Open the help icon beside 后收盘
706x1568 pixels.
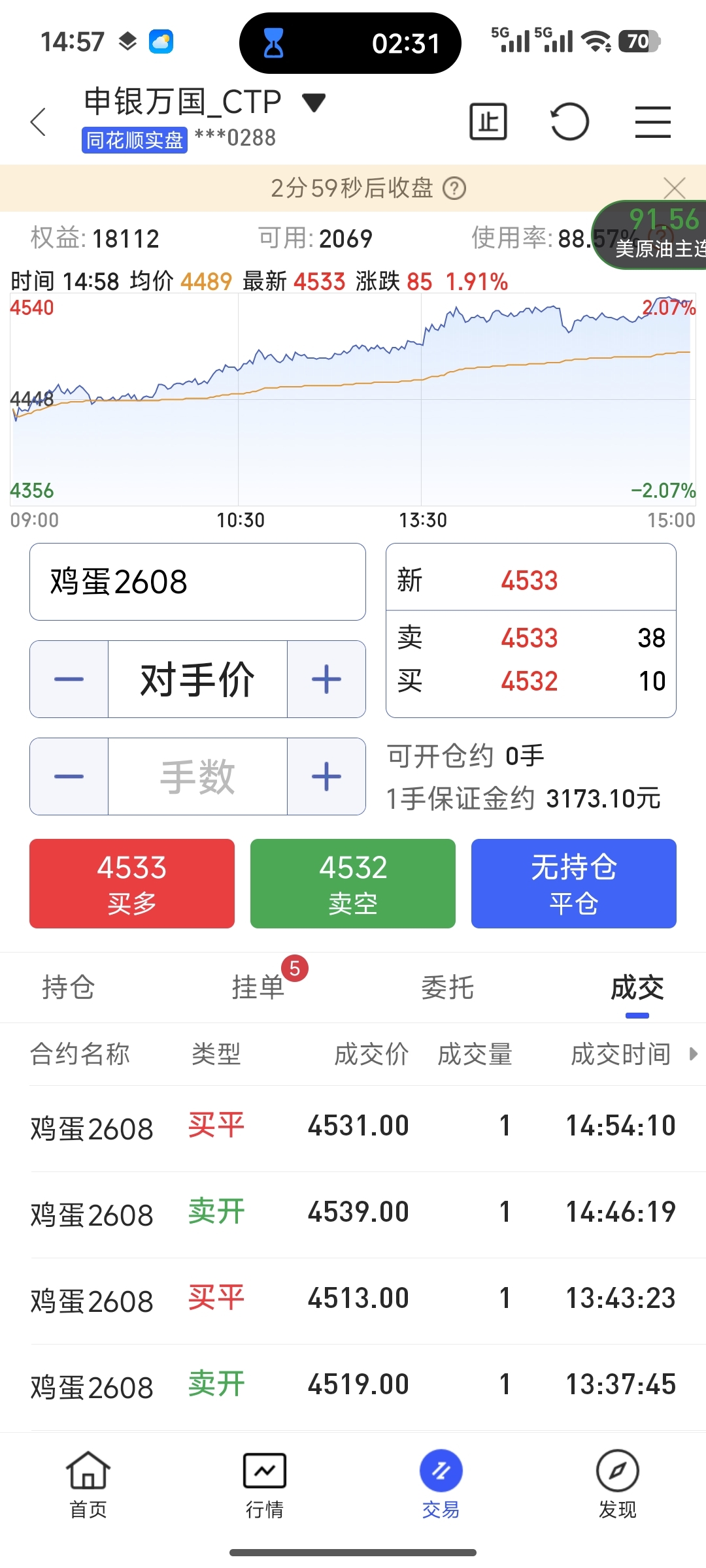[454, 189]
